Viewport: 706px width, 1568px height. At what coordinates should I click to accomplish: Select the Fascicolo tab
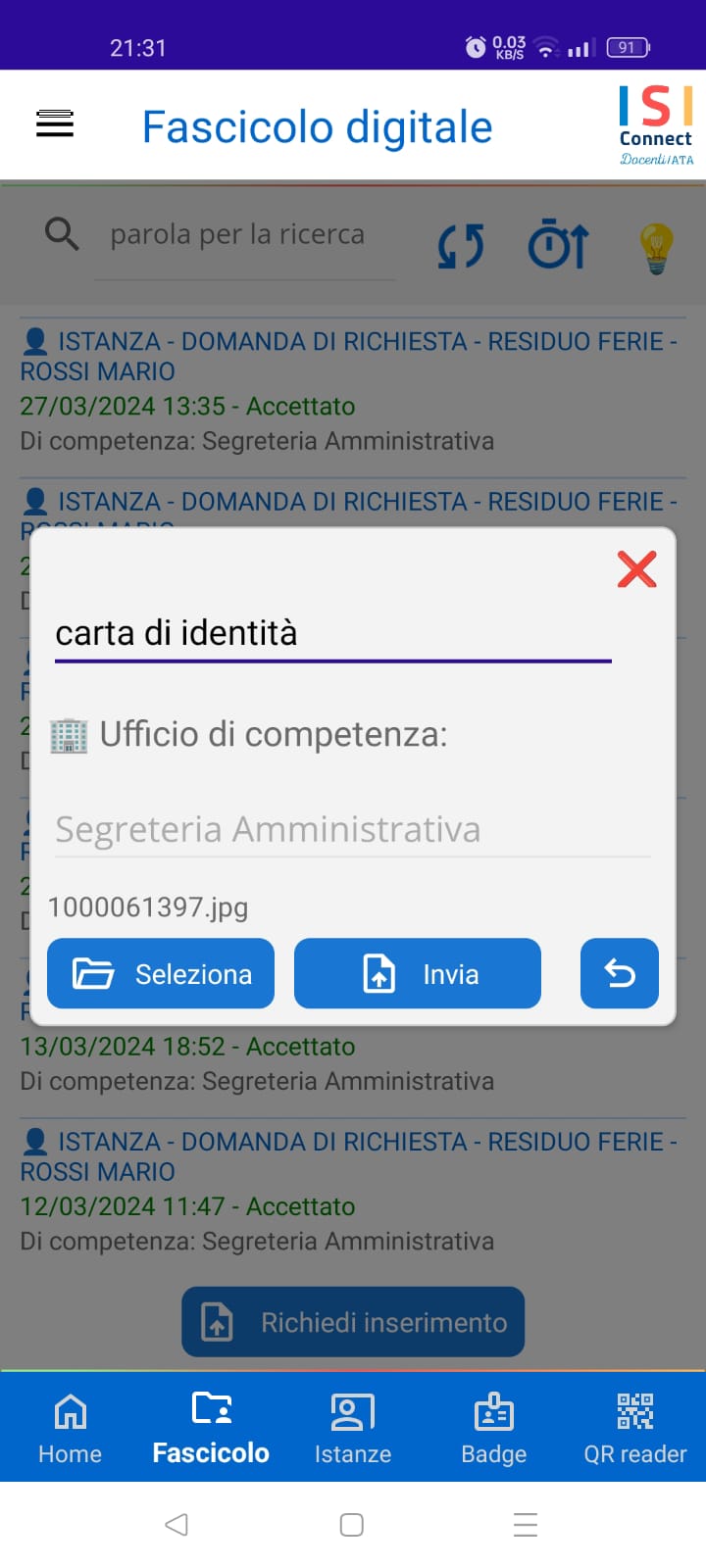(211, 1429)
